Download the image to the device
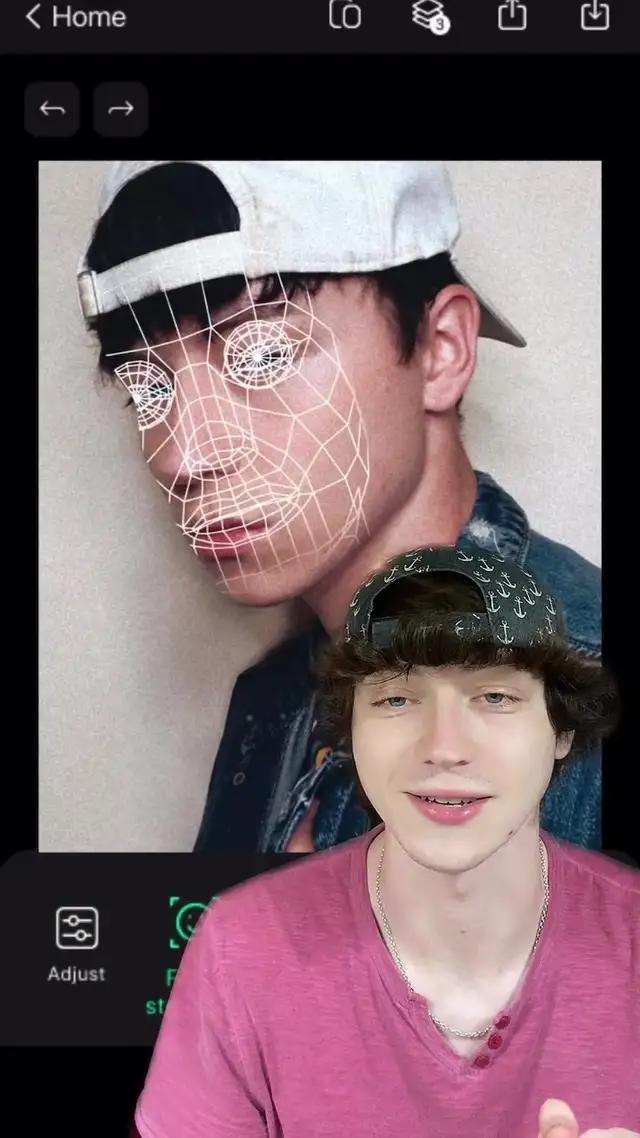 click(x=595, y=15)
